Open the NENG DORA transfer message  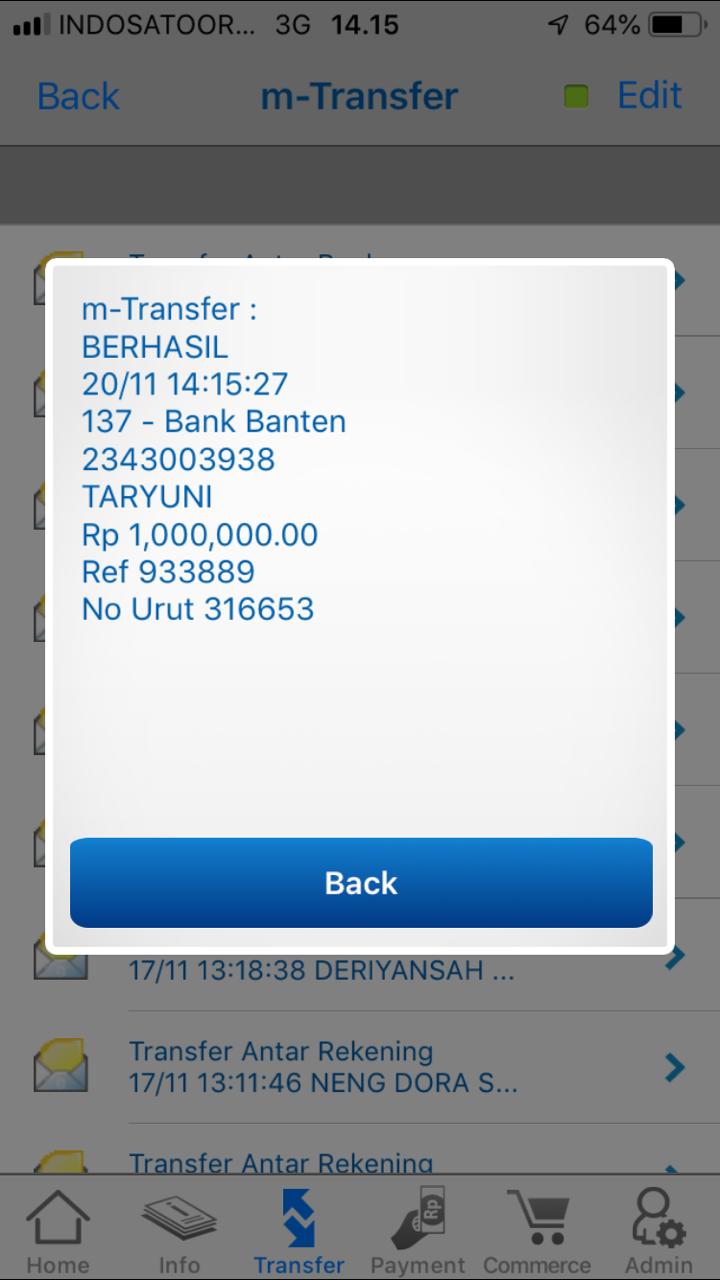(380, 1067)
